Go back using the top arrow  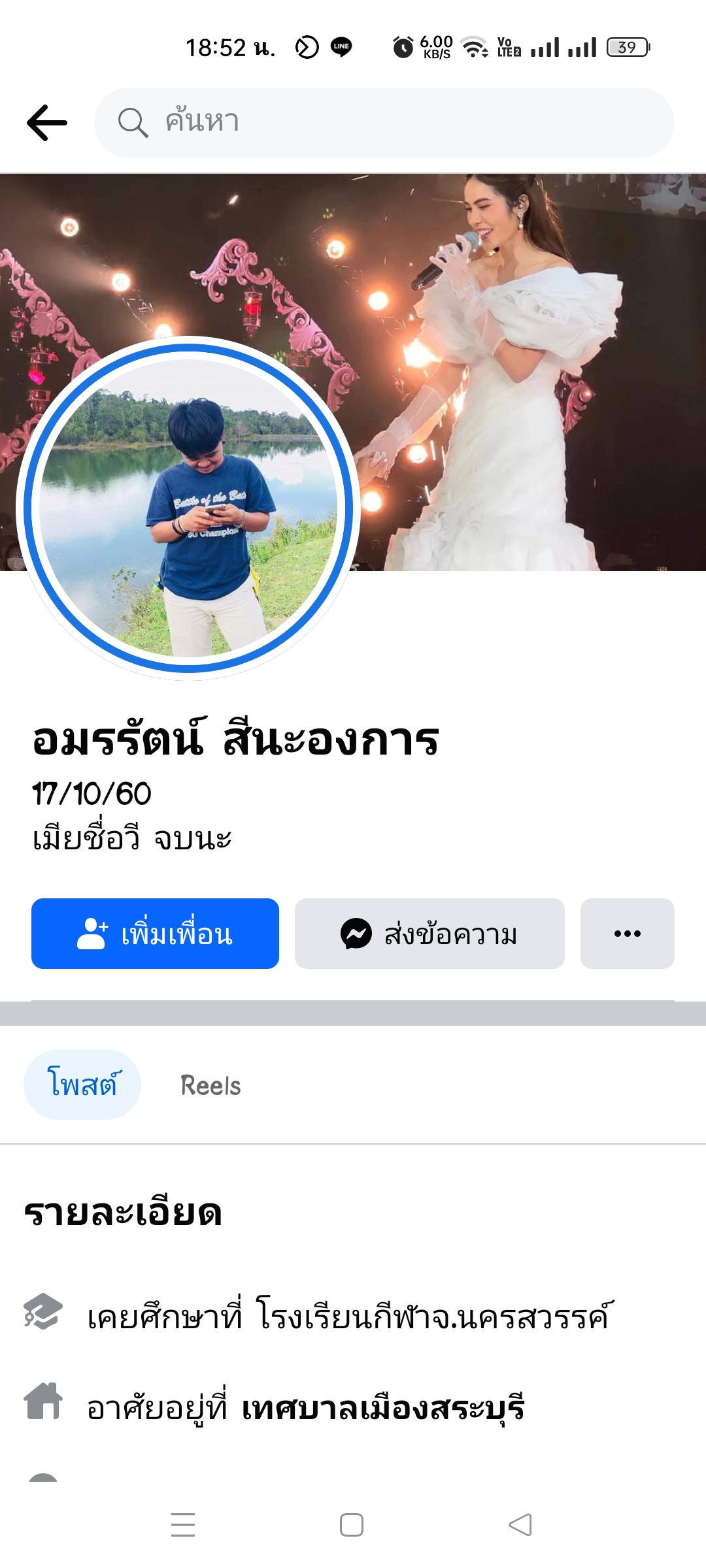pyautogui.click(x=47, y=122)
